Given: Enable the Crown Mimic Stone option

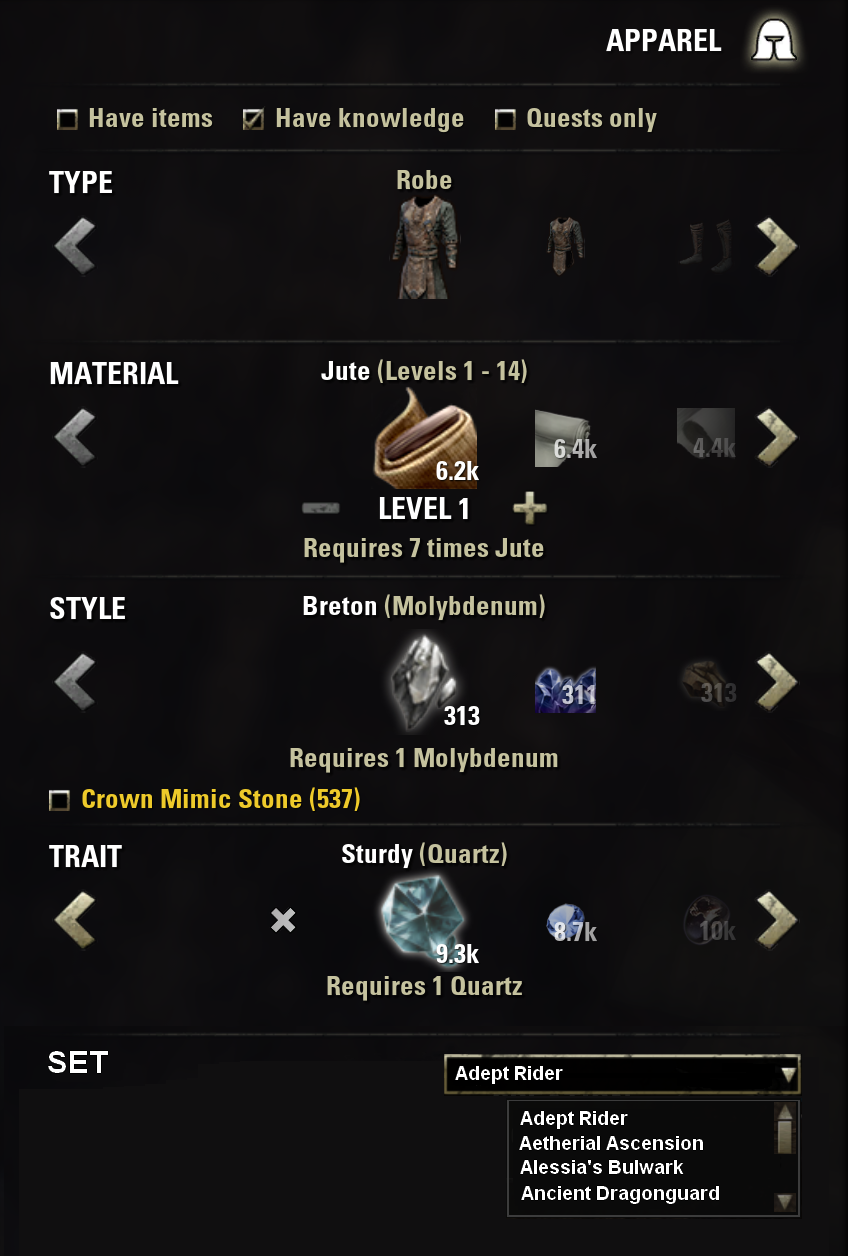Looking at the screenshot, I should [60, 800].
